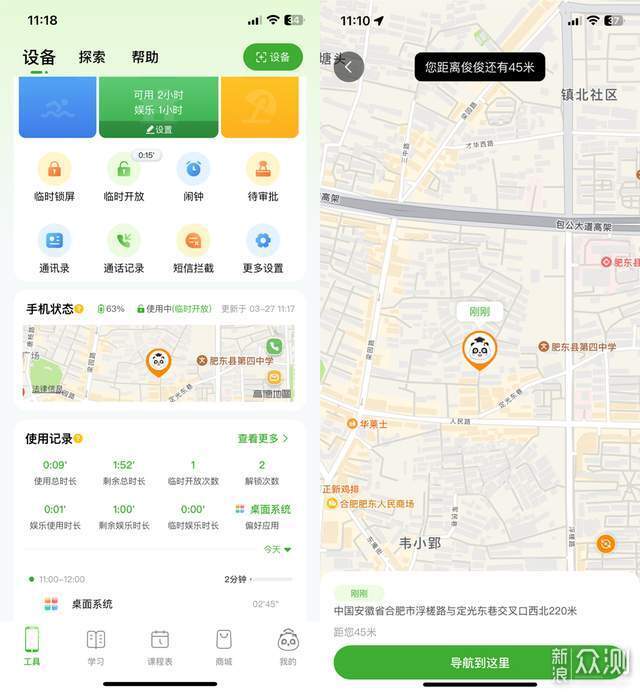Open the 手机状态 location map
Viewport: 640px width, 693px height.
(158, 363)
